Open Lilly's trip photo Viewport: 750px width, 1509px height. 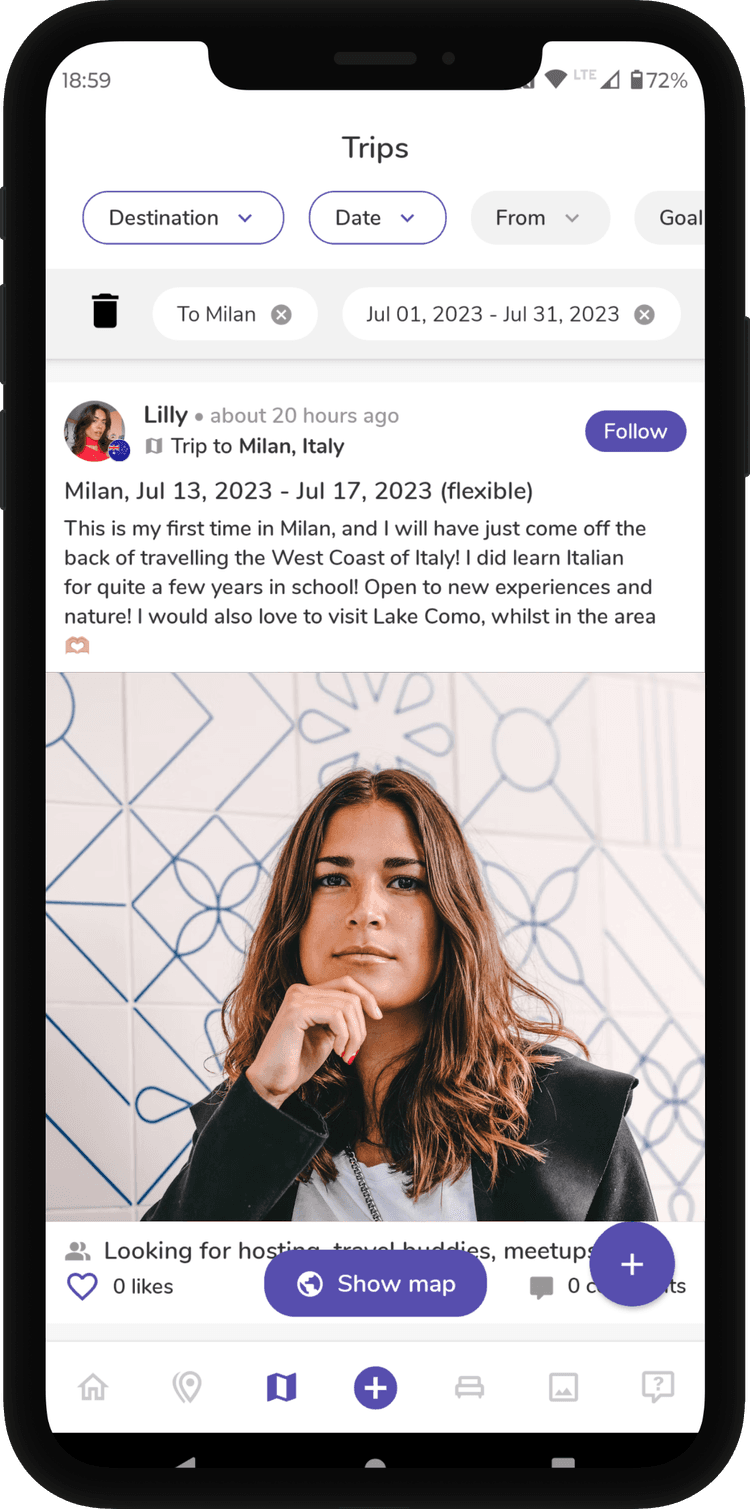coord(375,945)
